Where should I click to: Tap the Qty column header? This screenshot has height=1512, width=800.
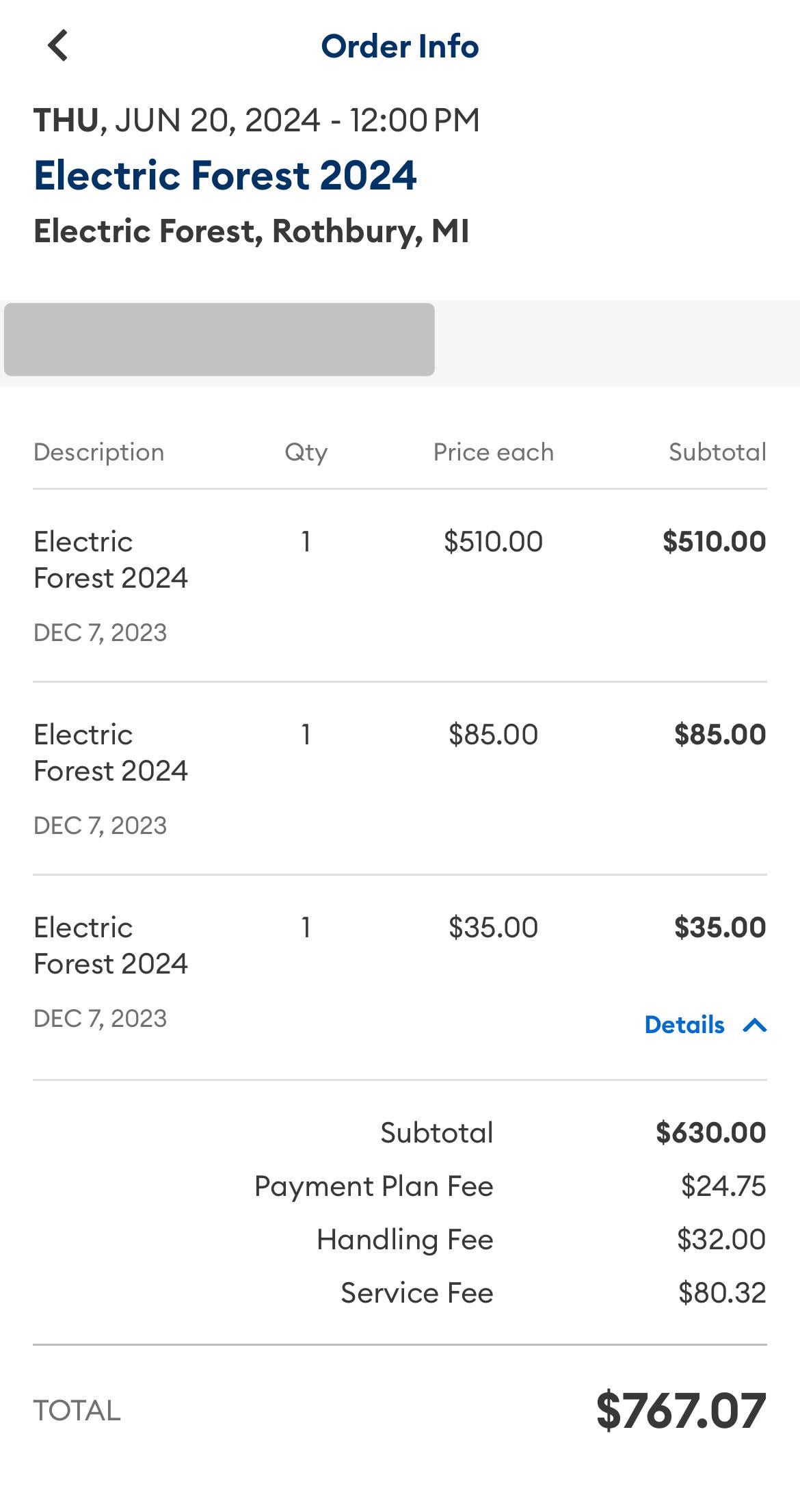306,452
